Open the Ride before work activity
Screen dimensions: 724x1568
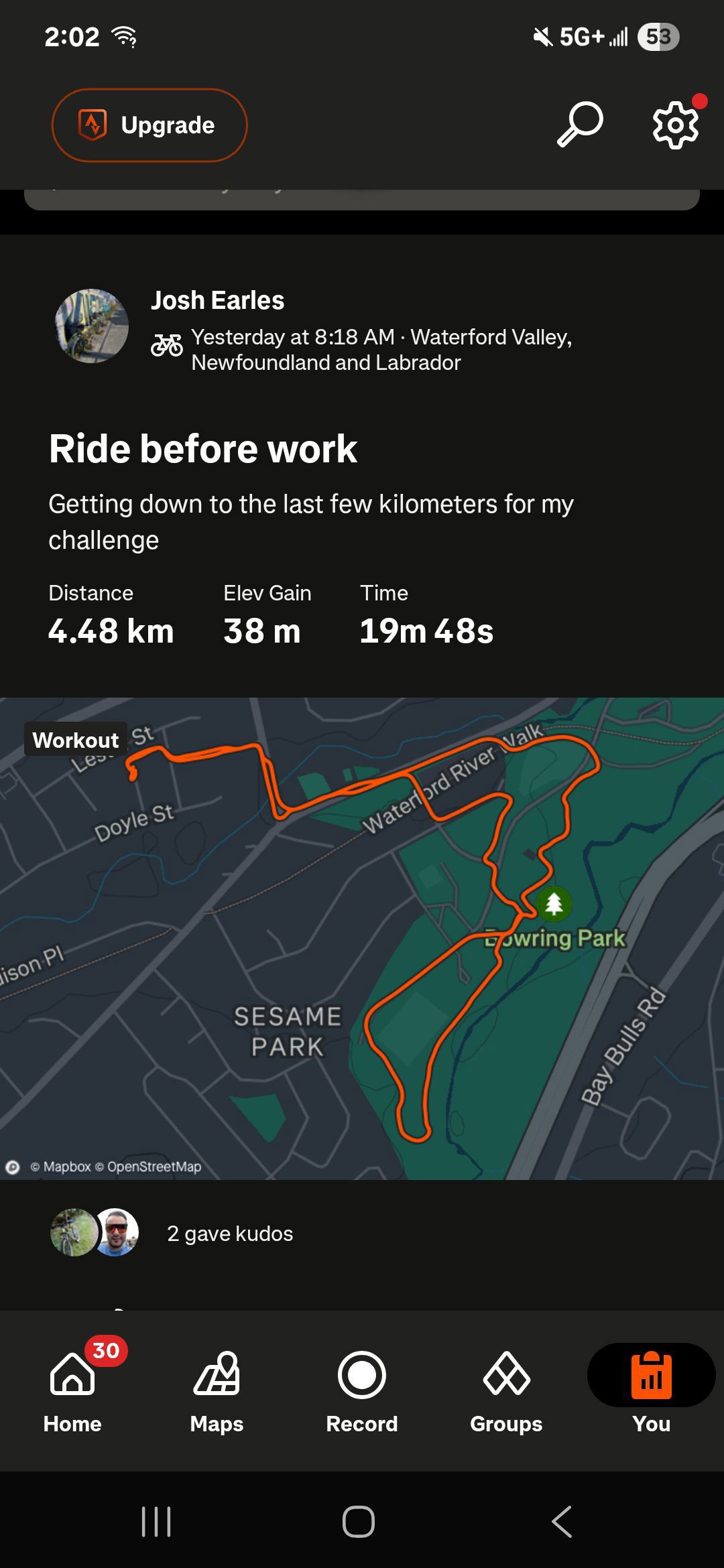coord(203,448)
